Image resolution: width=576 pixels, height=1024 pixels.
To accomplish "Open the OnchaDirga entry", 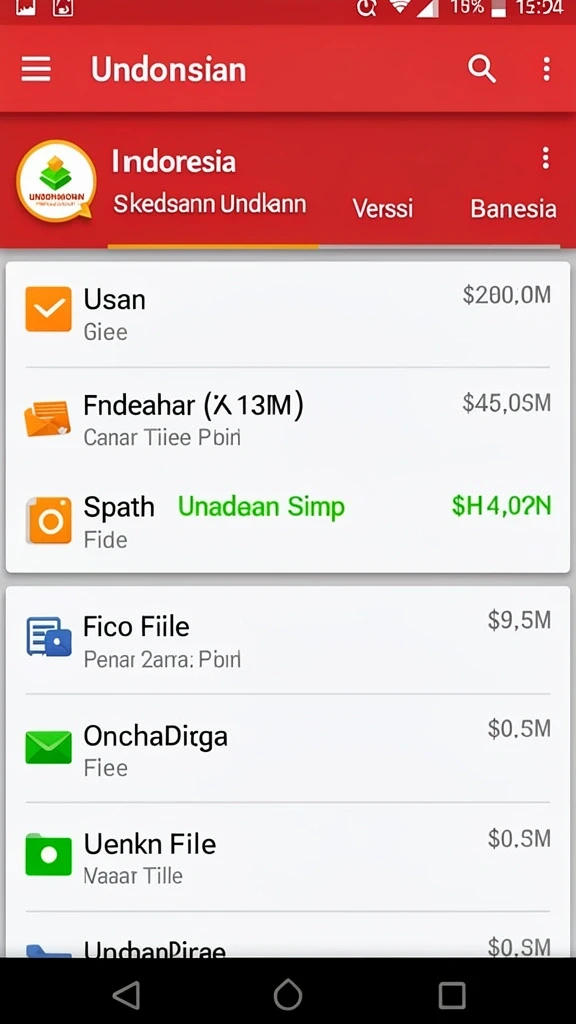I will (x=287, y=748).
